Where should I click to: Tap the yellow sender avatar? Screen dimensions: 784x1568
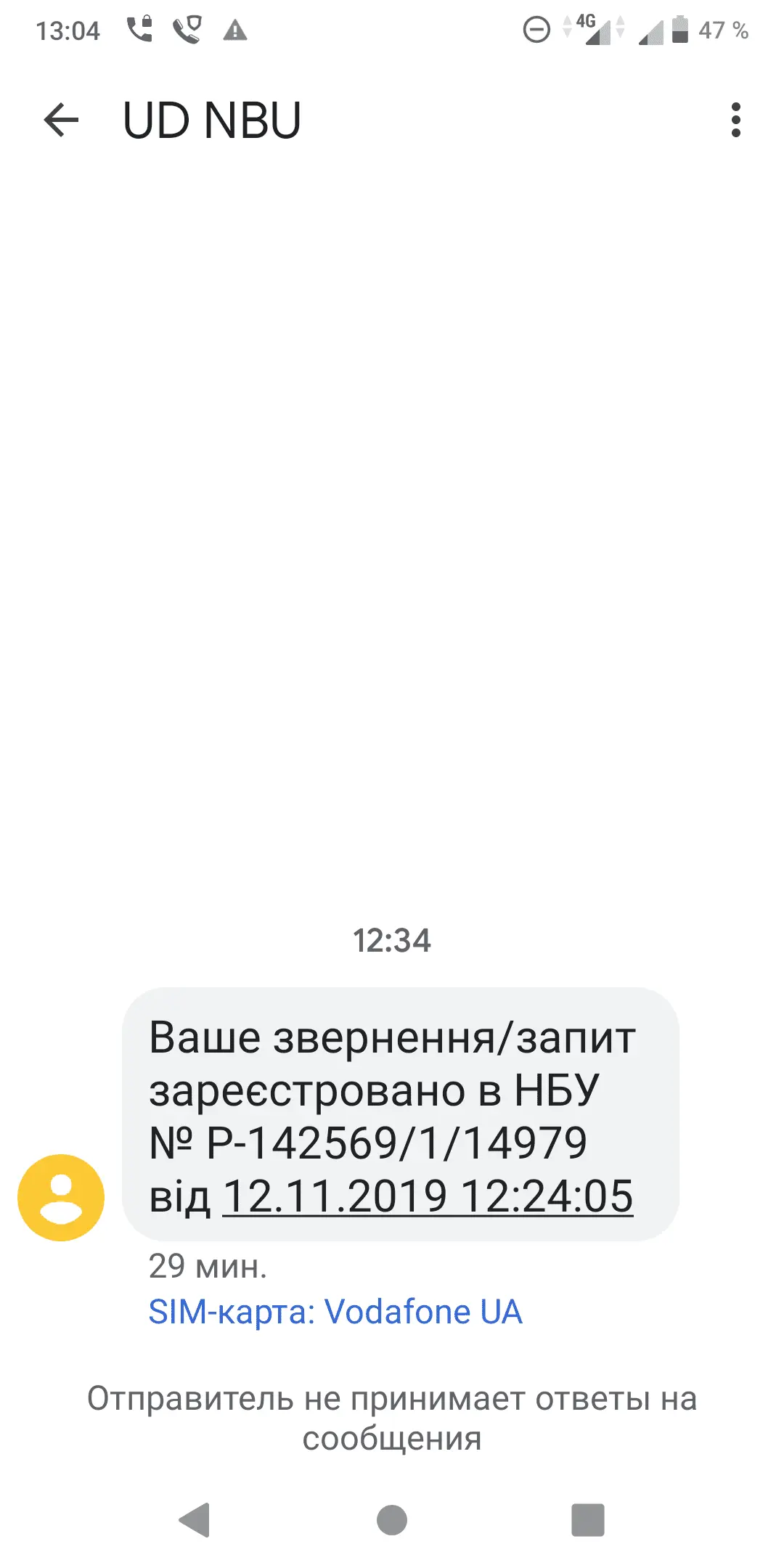coord(61,1197)
